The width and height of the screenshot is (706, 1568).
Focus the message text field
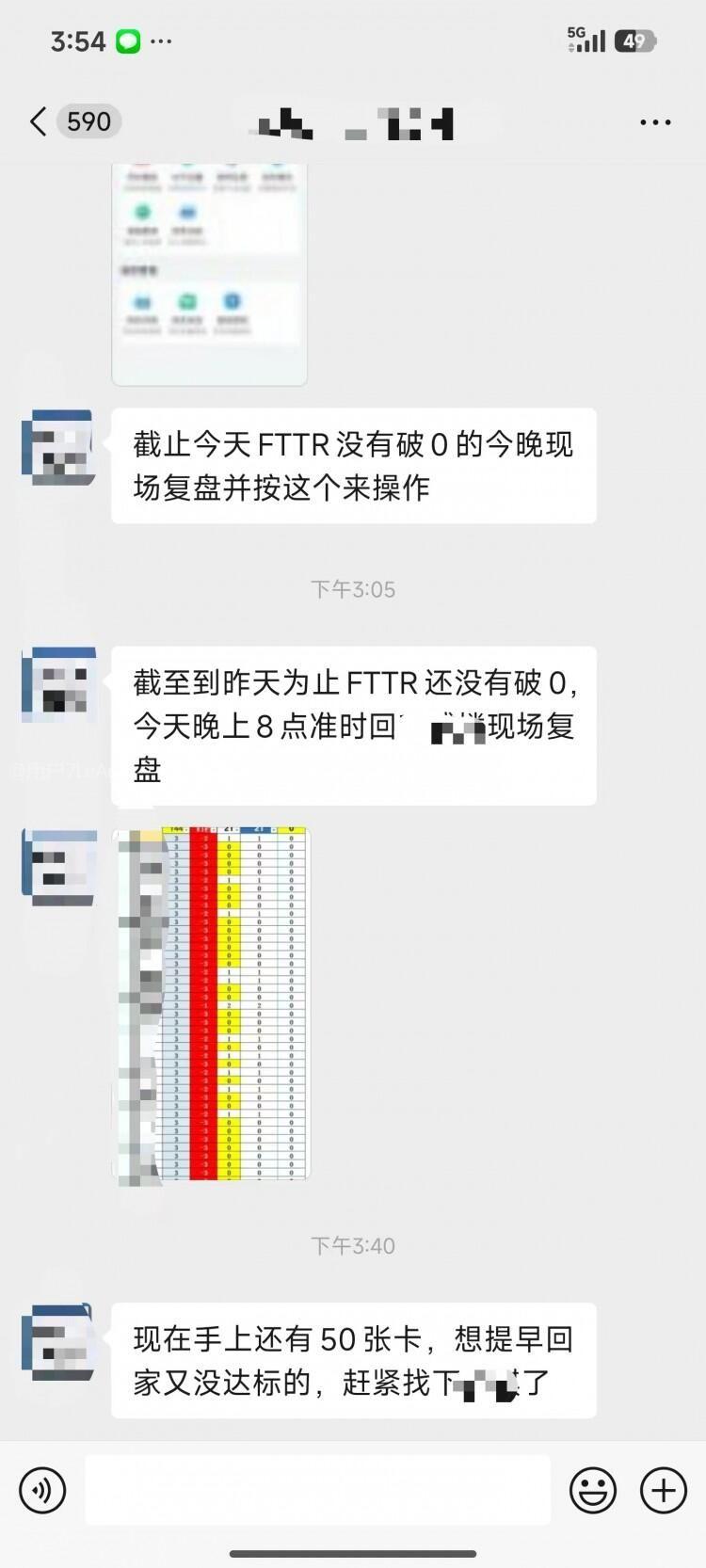[317, 1490]
